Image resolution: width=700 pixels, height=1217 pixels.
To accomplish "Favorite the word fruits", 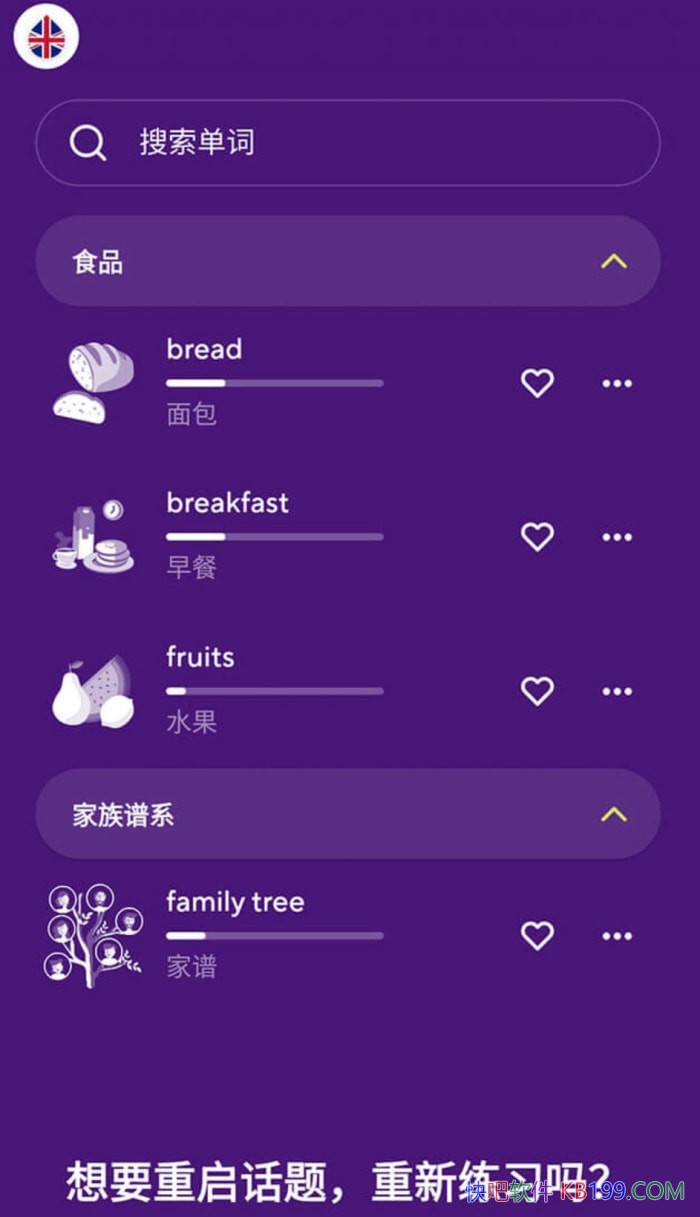I will tap(537, 691).
